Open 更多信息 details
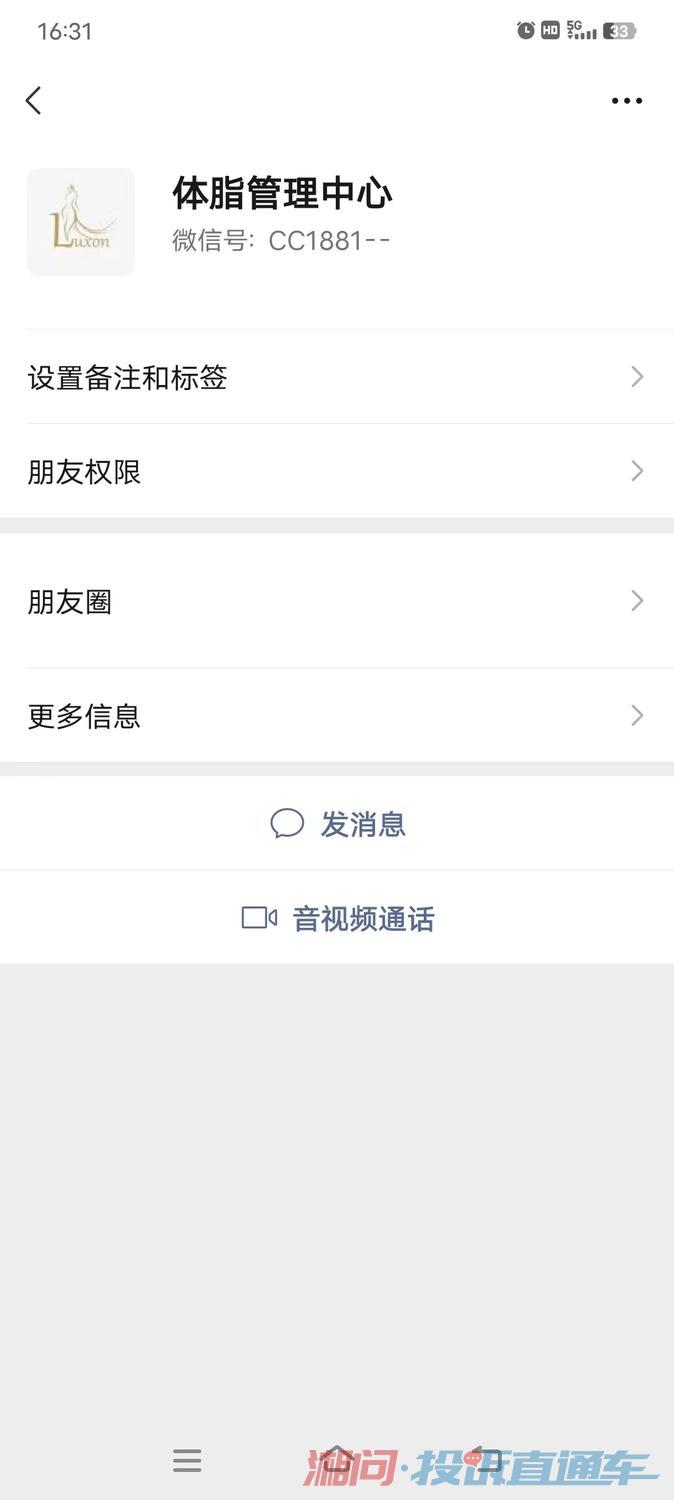The width and height of the screenshot is (674, 1500). coord(336,715)
